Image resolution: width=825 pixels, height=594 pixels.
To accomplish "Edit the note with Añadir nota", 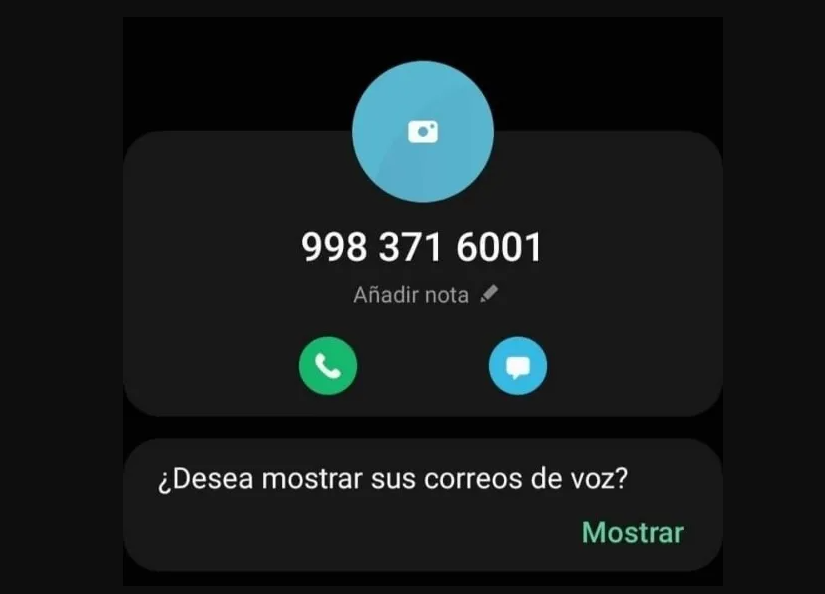I will pos(424,295).
